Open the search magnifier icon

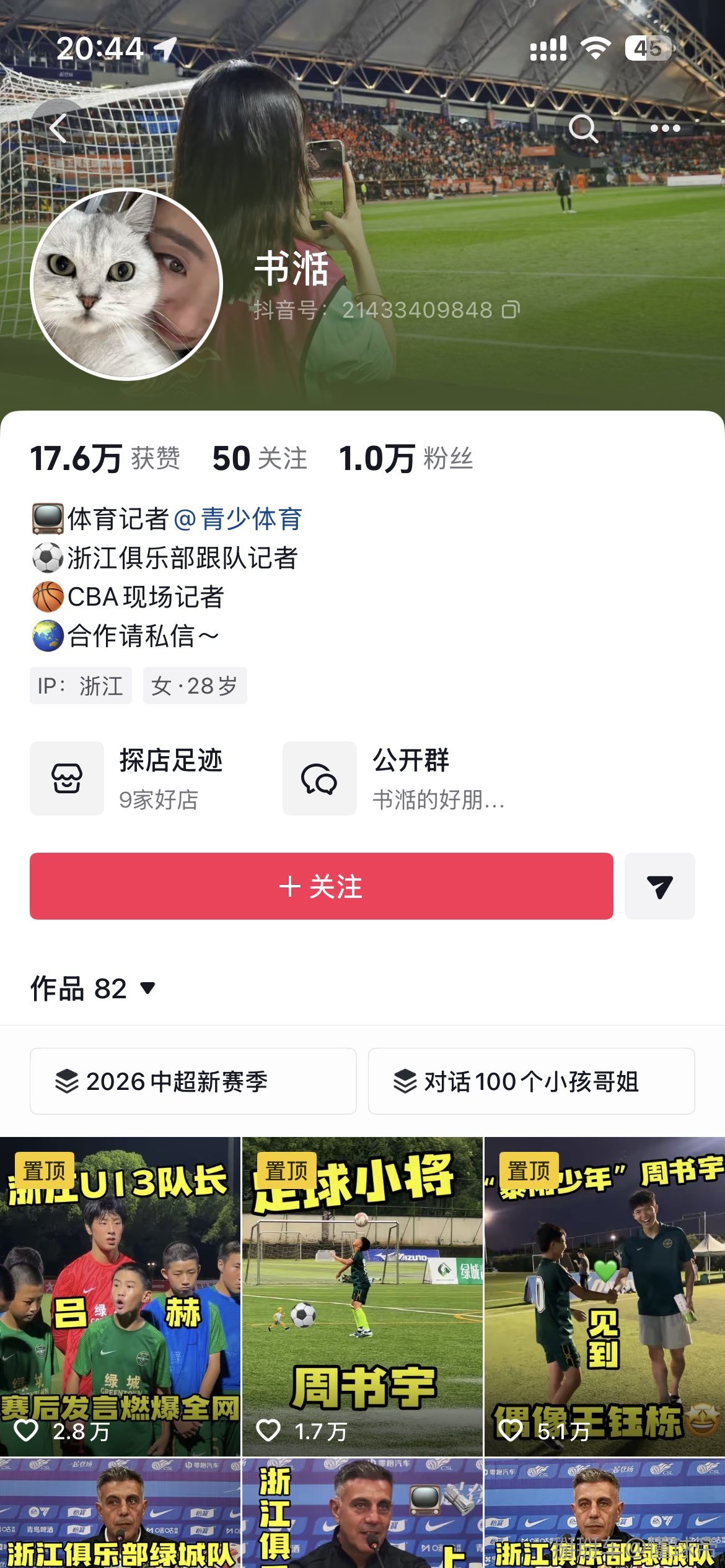click(582, 129)
